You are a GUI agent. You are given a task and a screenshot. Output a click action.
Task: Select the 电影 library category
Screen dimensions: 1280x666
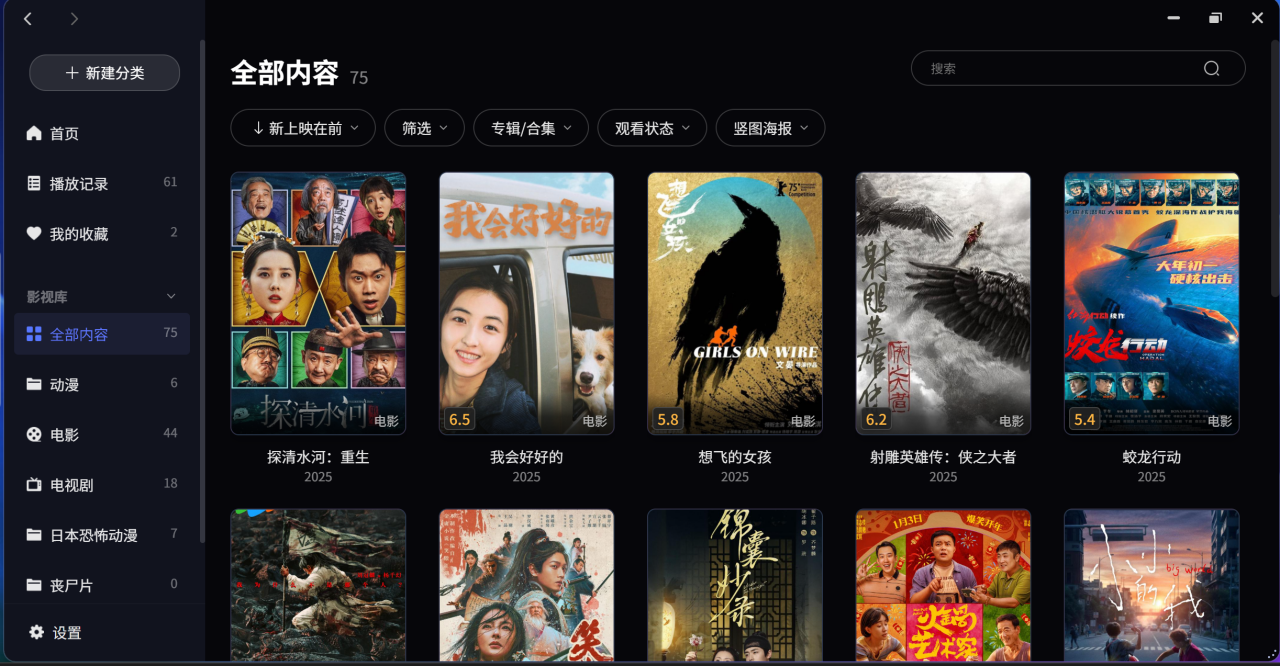pos(64,434)
